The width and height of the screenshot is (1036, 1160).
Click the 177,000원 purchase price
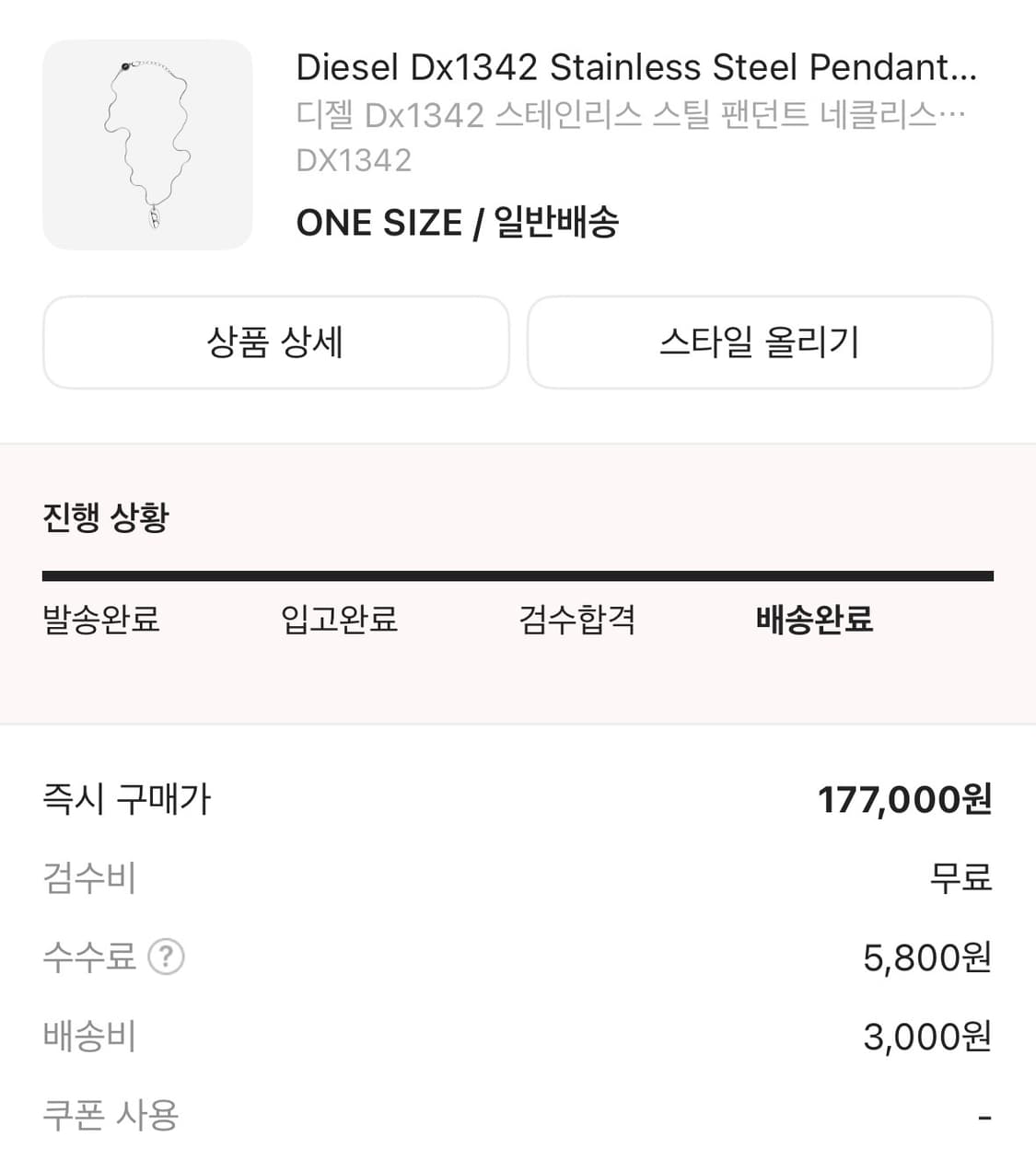coord(907,800)
